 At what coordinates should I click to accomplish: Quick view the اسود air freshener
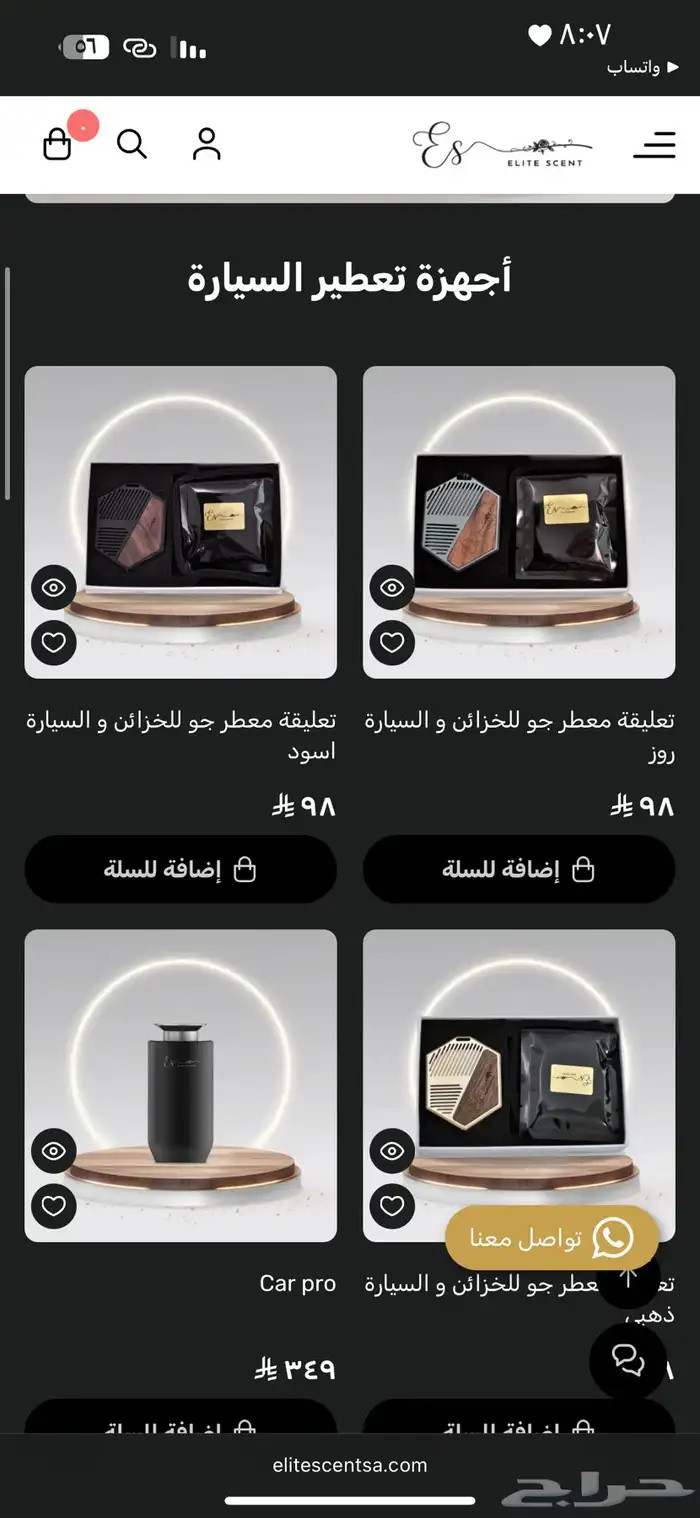click(x=54, y=588)
